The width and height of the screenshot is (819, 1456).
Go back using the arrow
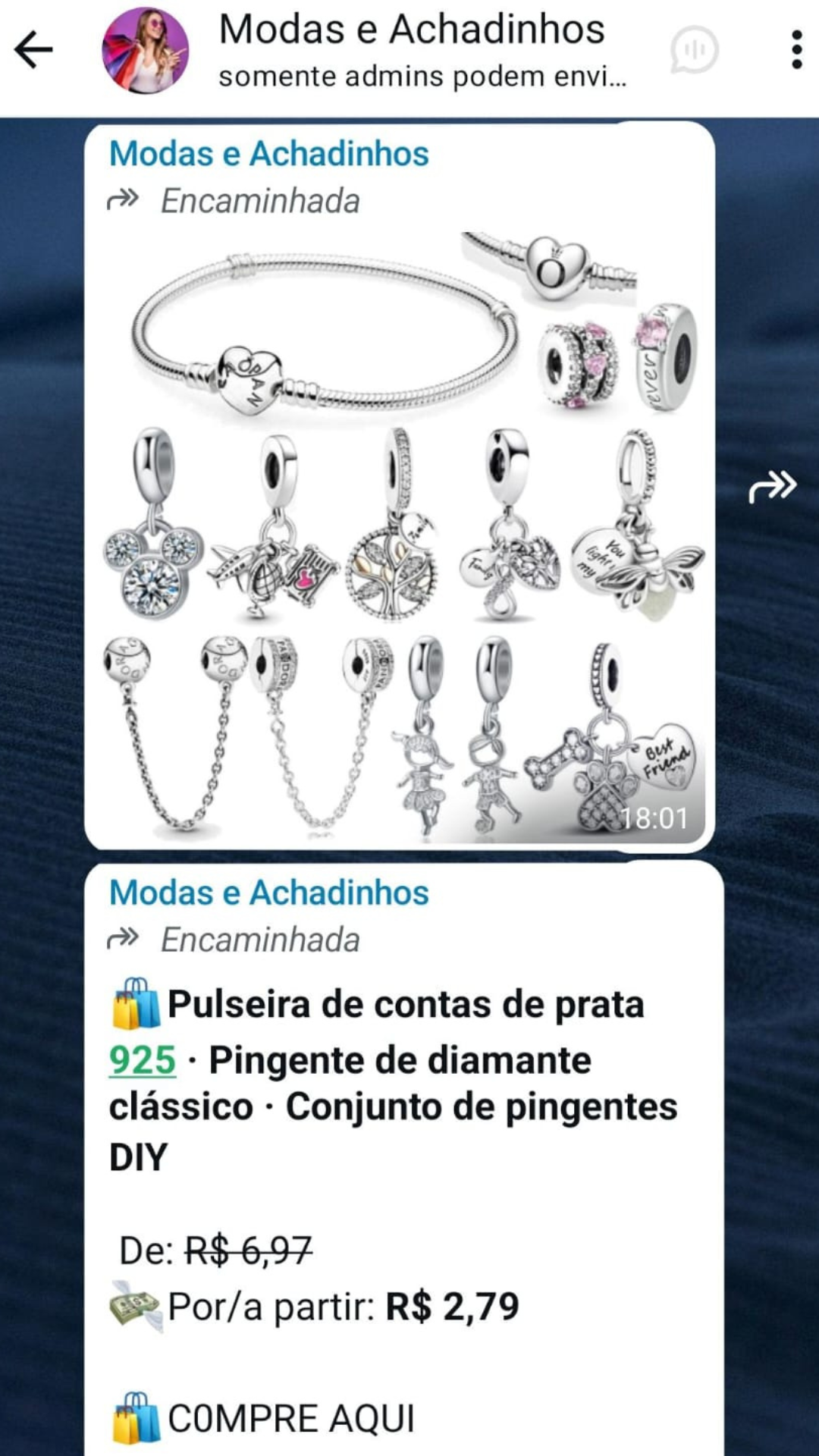click(33, 50)
